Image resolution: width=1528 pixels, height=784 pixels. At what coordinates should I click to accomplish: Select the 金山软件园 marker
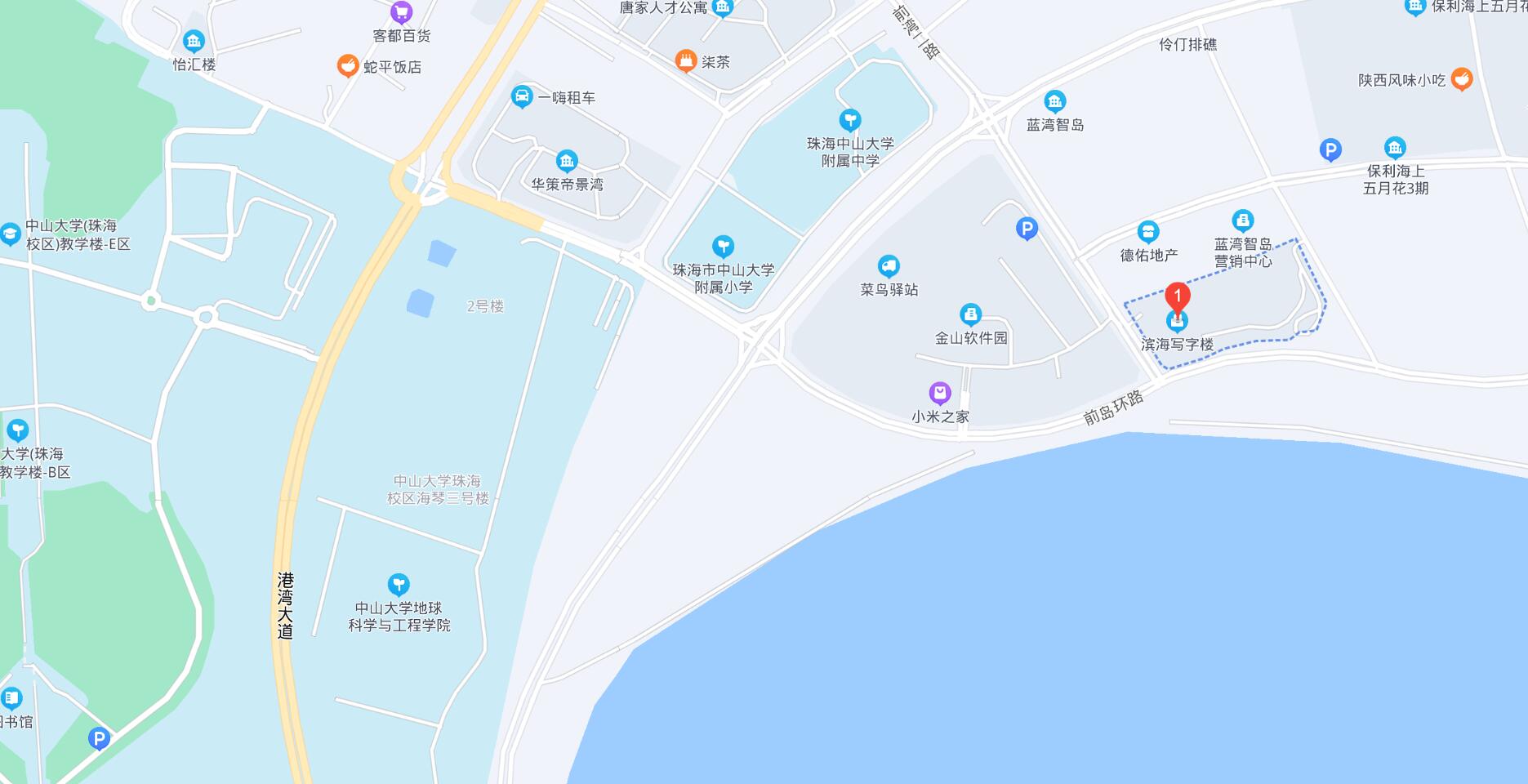[970, 314]
